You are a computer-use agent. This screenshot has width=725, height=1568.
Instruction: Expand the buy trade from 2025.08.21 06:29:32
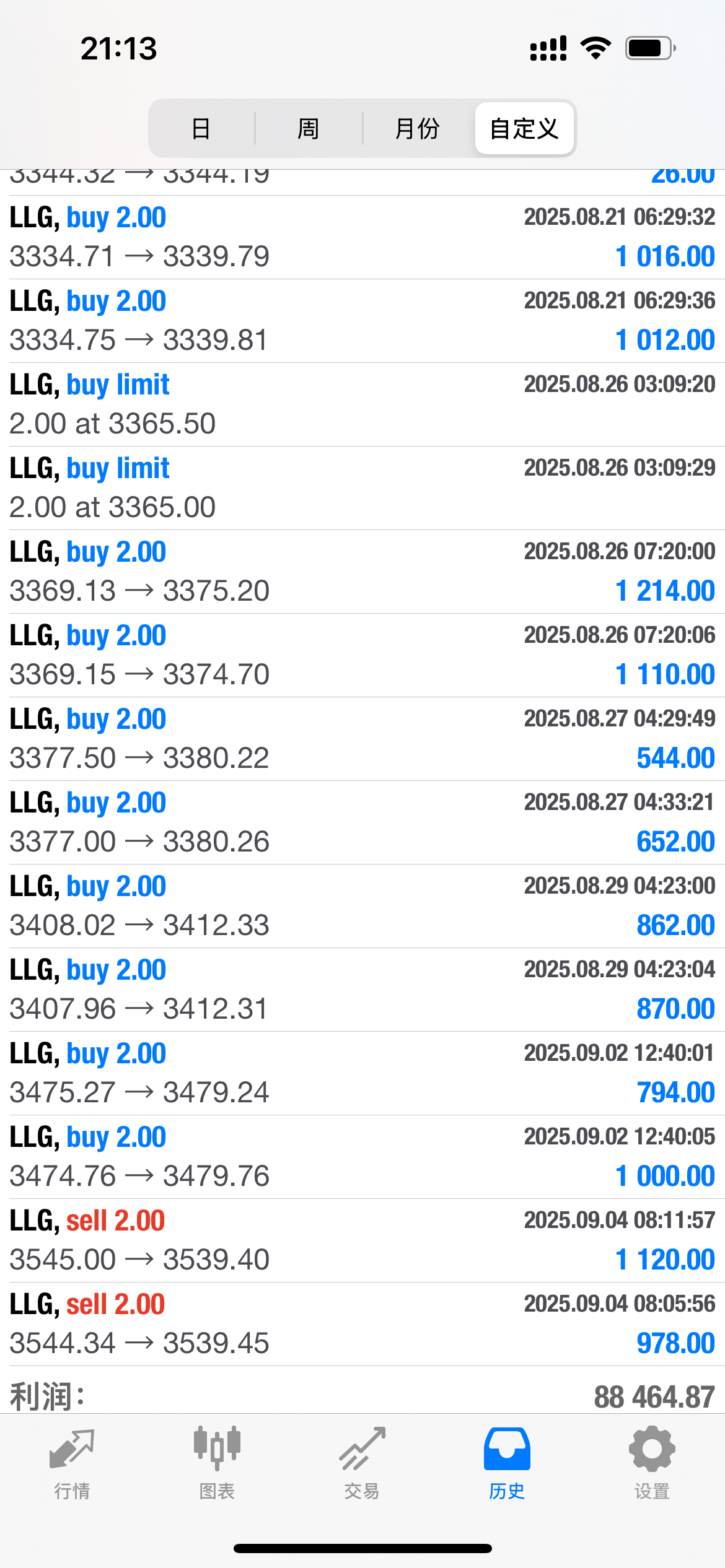tap(362, 237)
